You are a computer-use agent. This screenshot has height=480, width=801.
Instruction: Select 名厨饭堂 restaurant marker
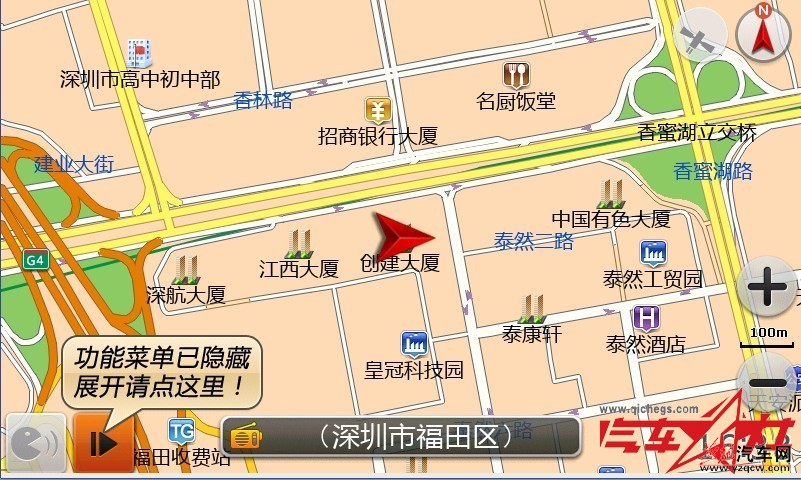coord(516,75)
